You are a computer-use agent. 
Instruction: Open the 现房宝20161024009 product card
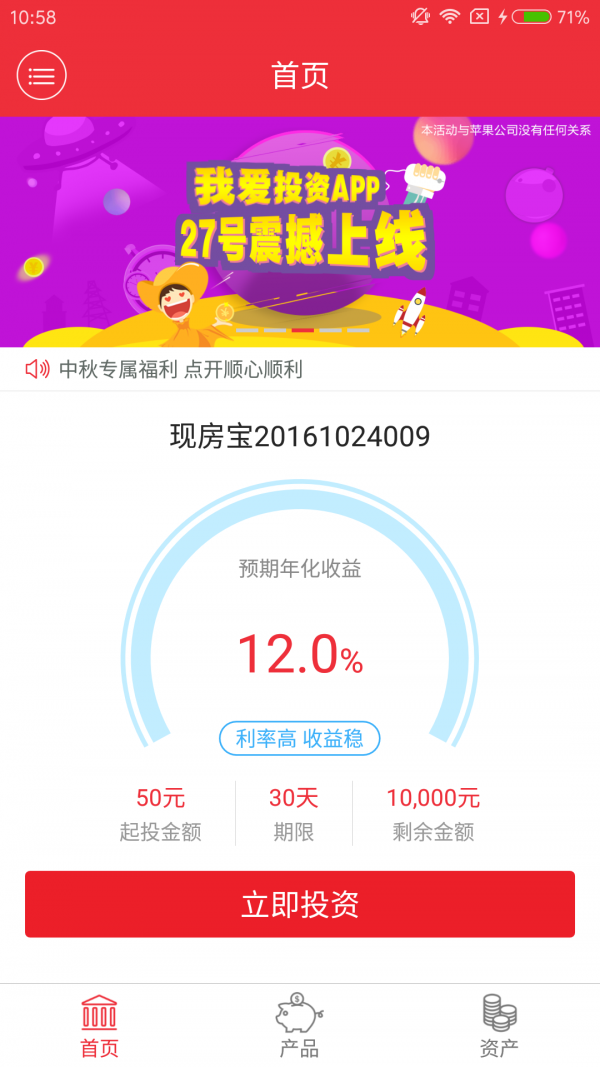pyautogui.click(x=300, y=620)
